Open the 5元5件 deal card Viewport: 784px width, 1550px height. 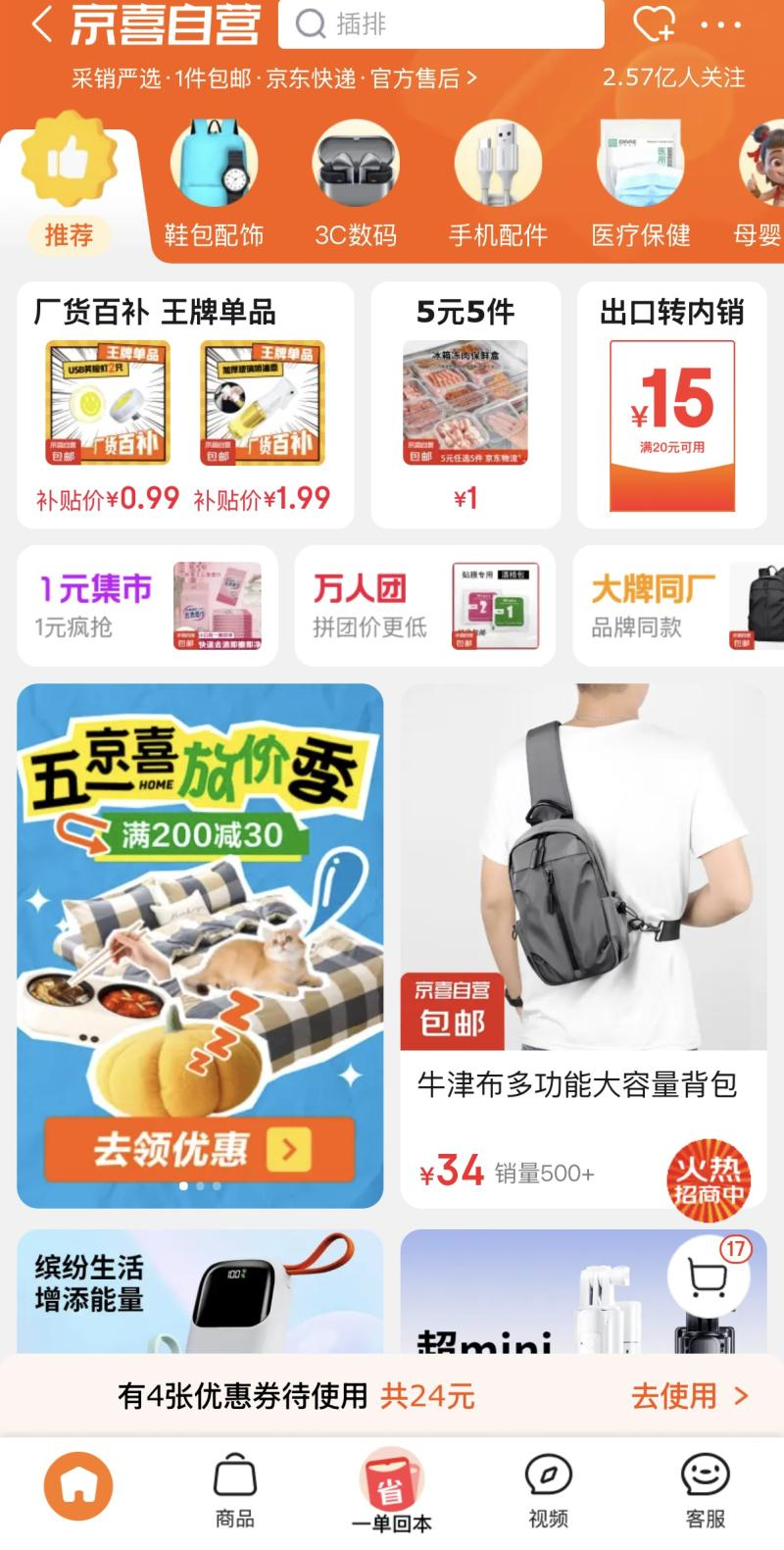pos(465,405)
